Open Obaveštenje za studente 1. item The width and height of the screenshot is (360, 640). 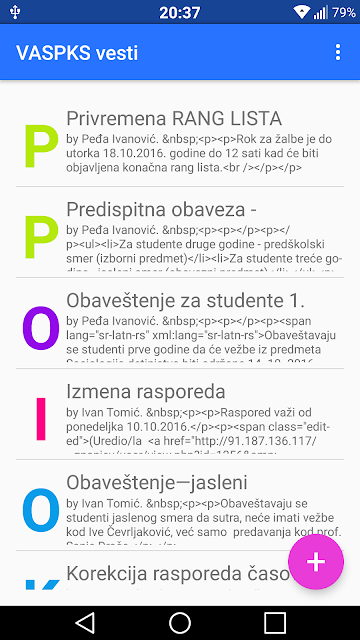click(x=180, y=323)
